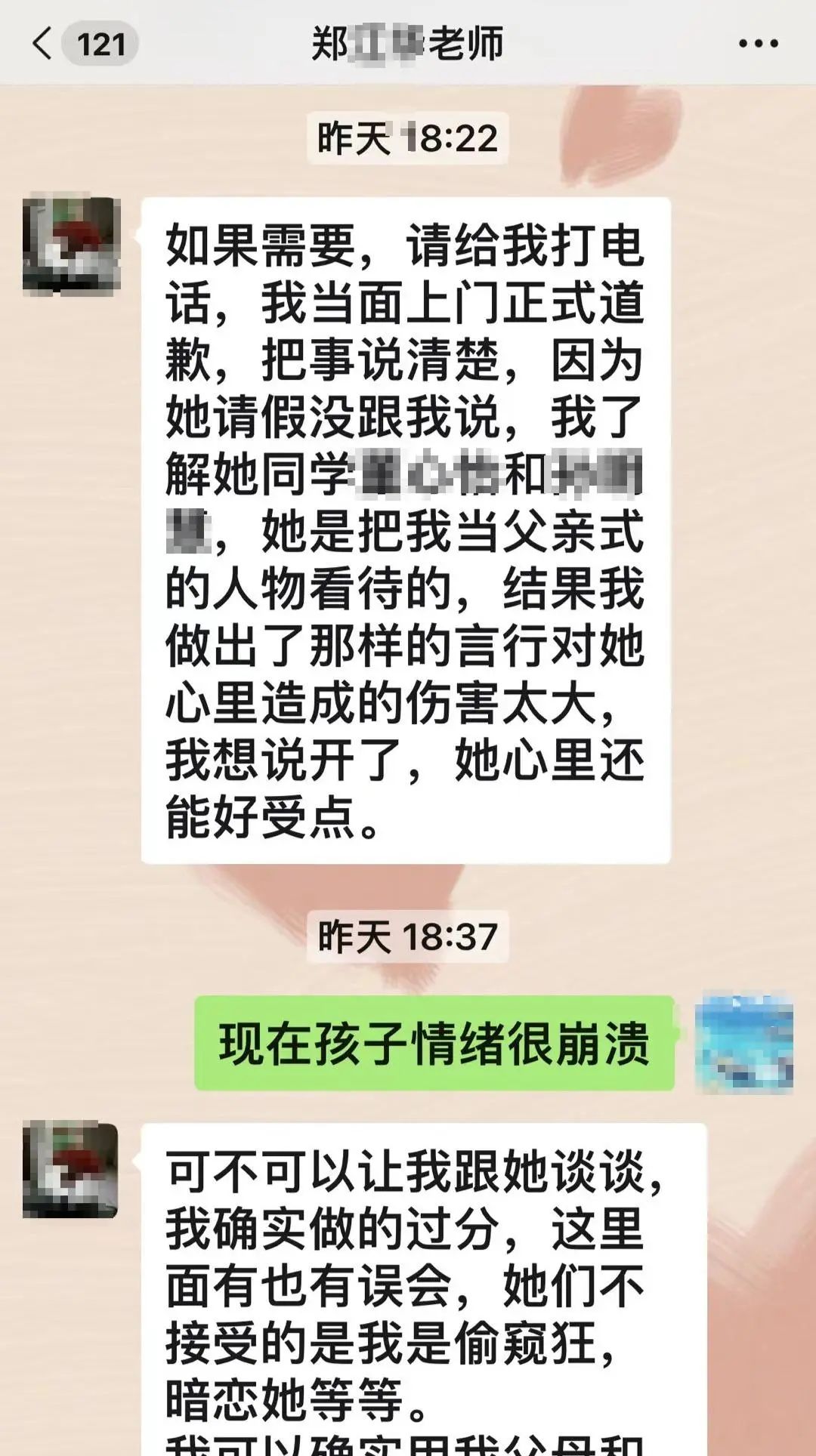The image size is (816, 1456).
Task: Tap the timestamp 昨天 18:37
Action: (408, 936)
